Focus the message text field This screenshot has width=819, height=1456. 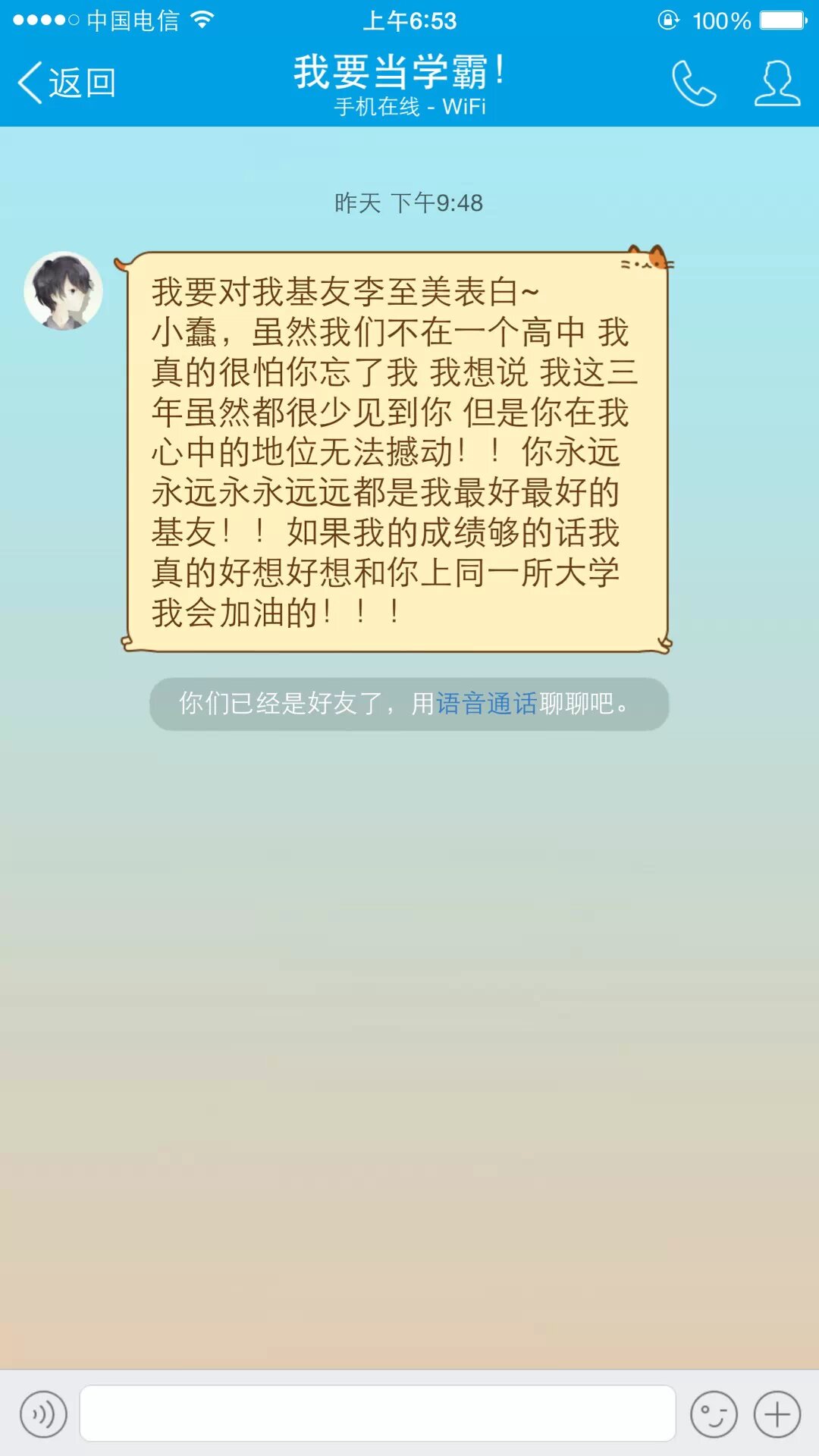(x=378, y=1414)
